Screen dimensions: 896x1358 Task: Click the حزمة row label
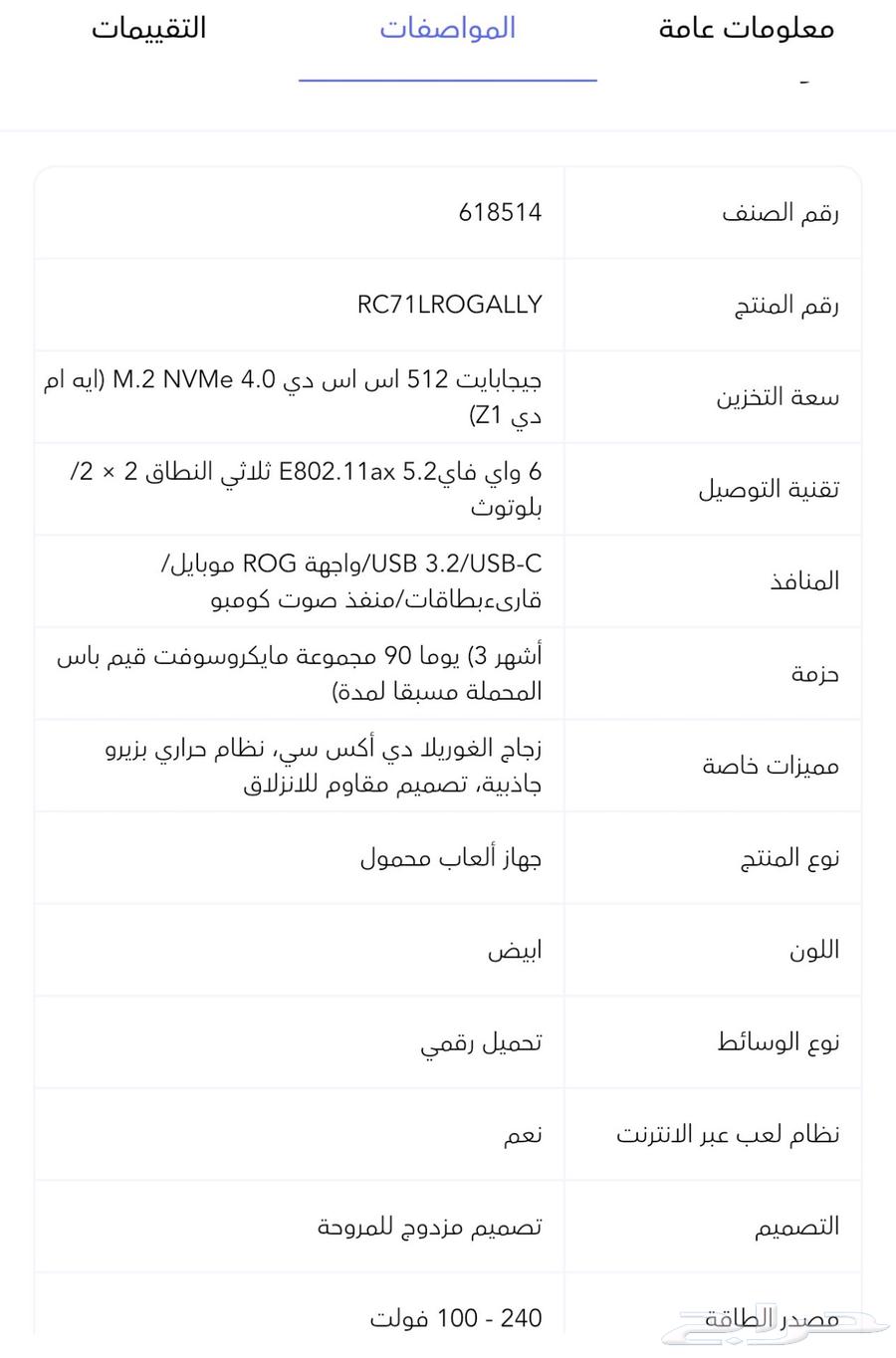tap(814, 672)
